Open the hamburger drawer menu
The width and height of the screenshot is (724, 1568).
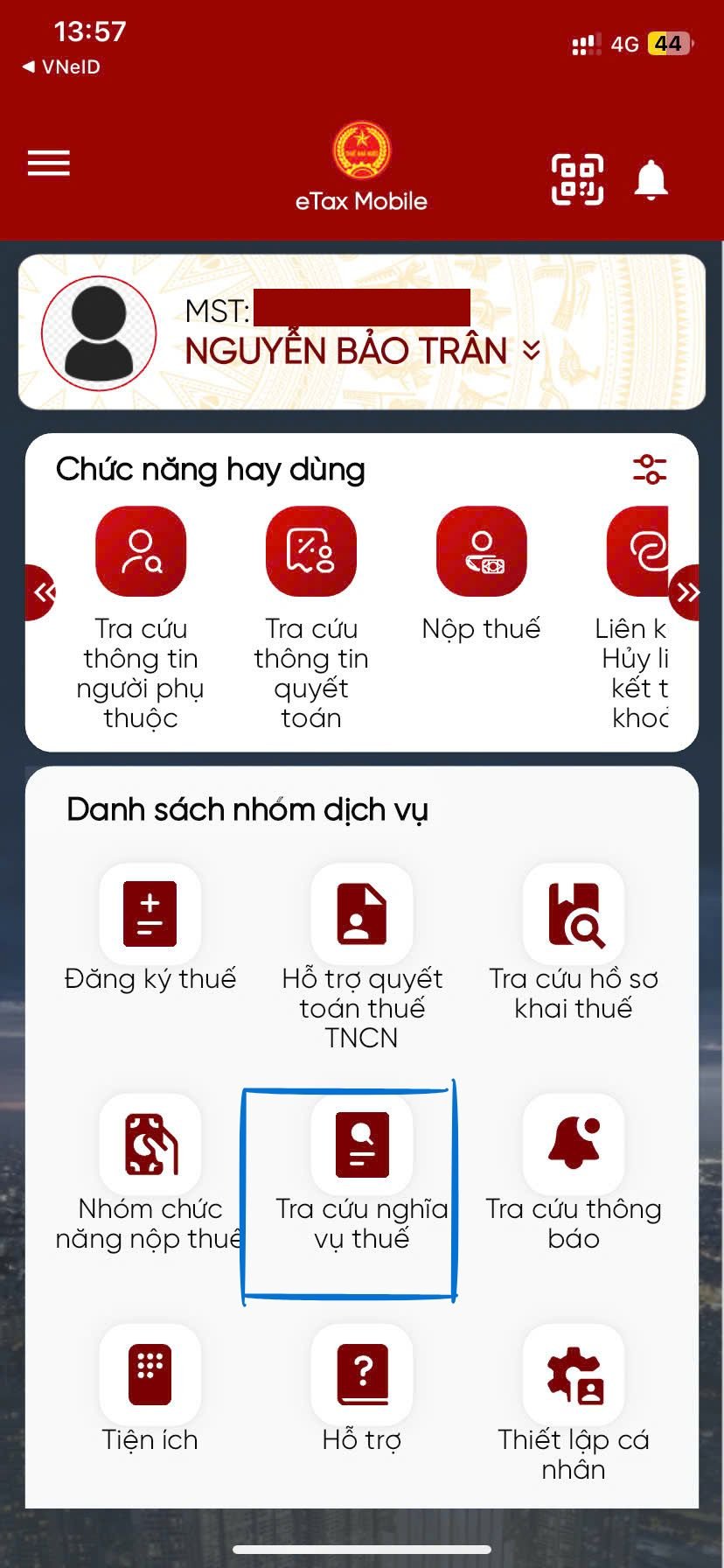click(49, 163)
